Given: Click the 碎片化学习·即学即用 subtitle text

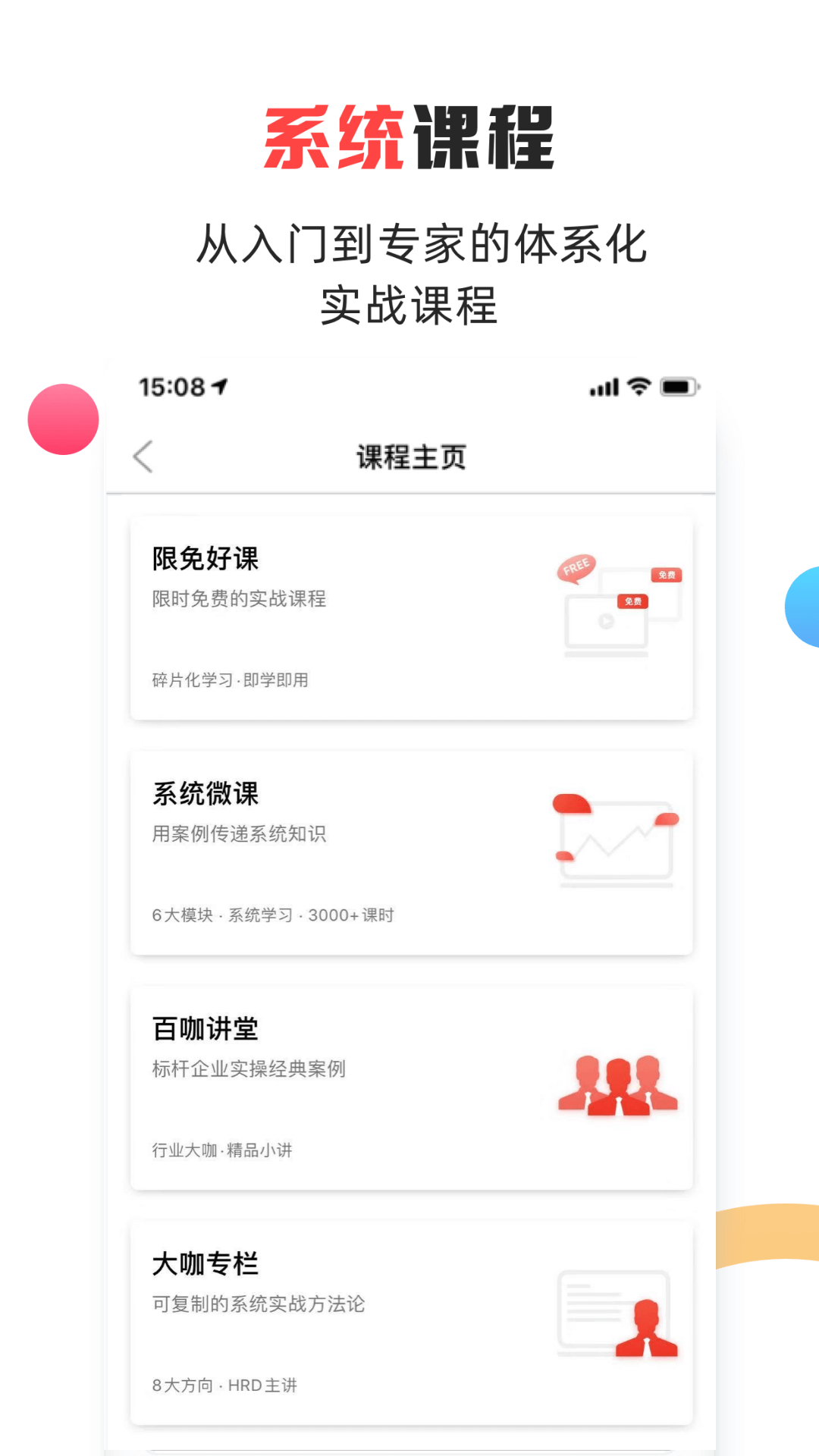Looking at the screenshot, I should [x=231, y=680].
